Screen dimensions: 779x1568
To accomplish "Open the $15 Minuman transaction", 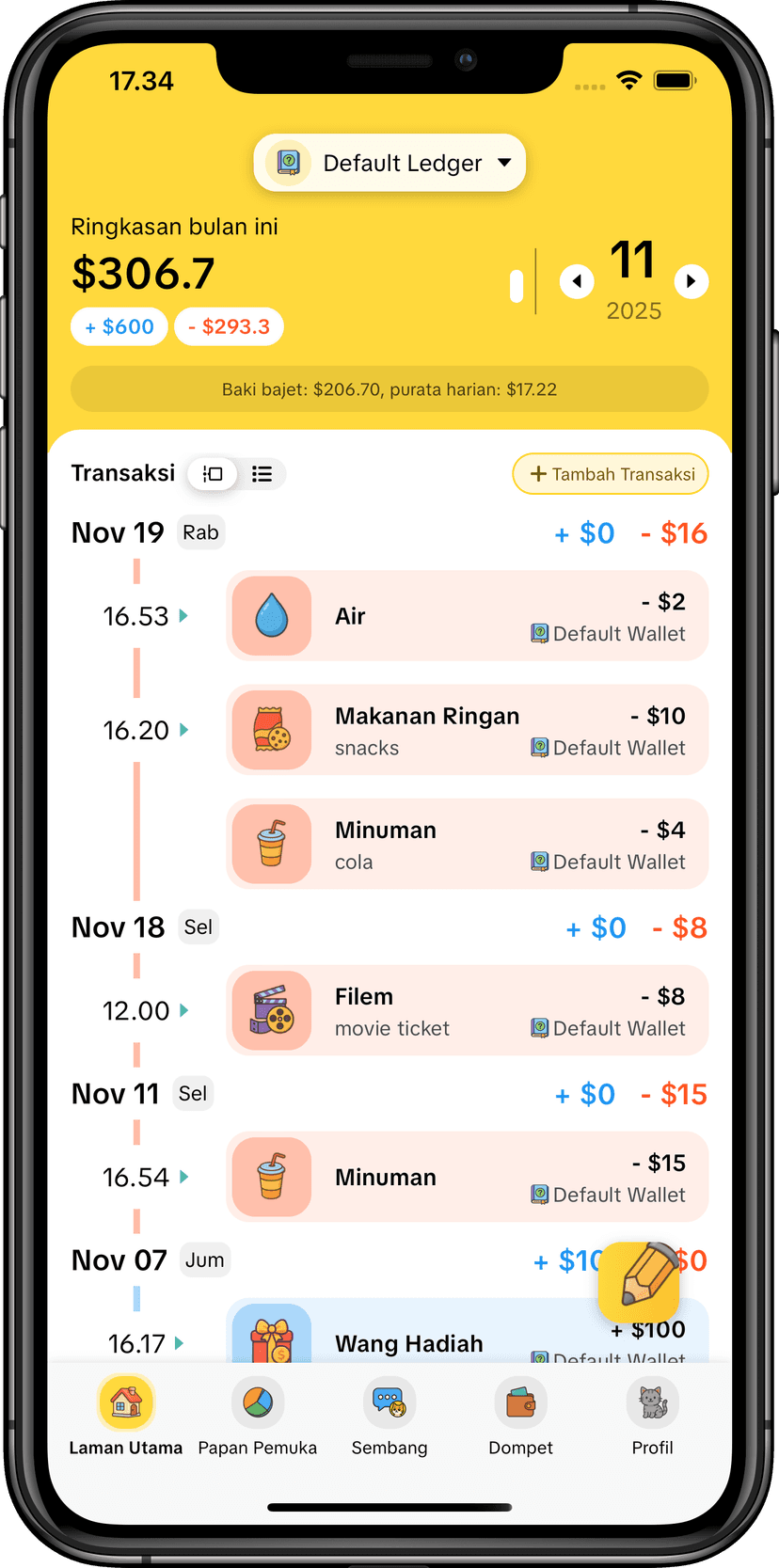I will pos(467,1178).
